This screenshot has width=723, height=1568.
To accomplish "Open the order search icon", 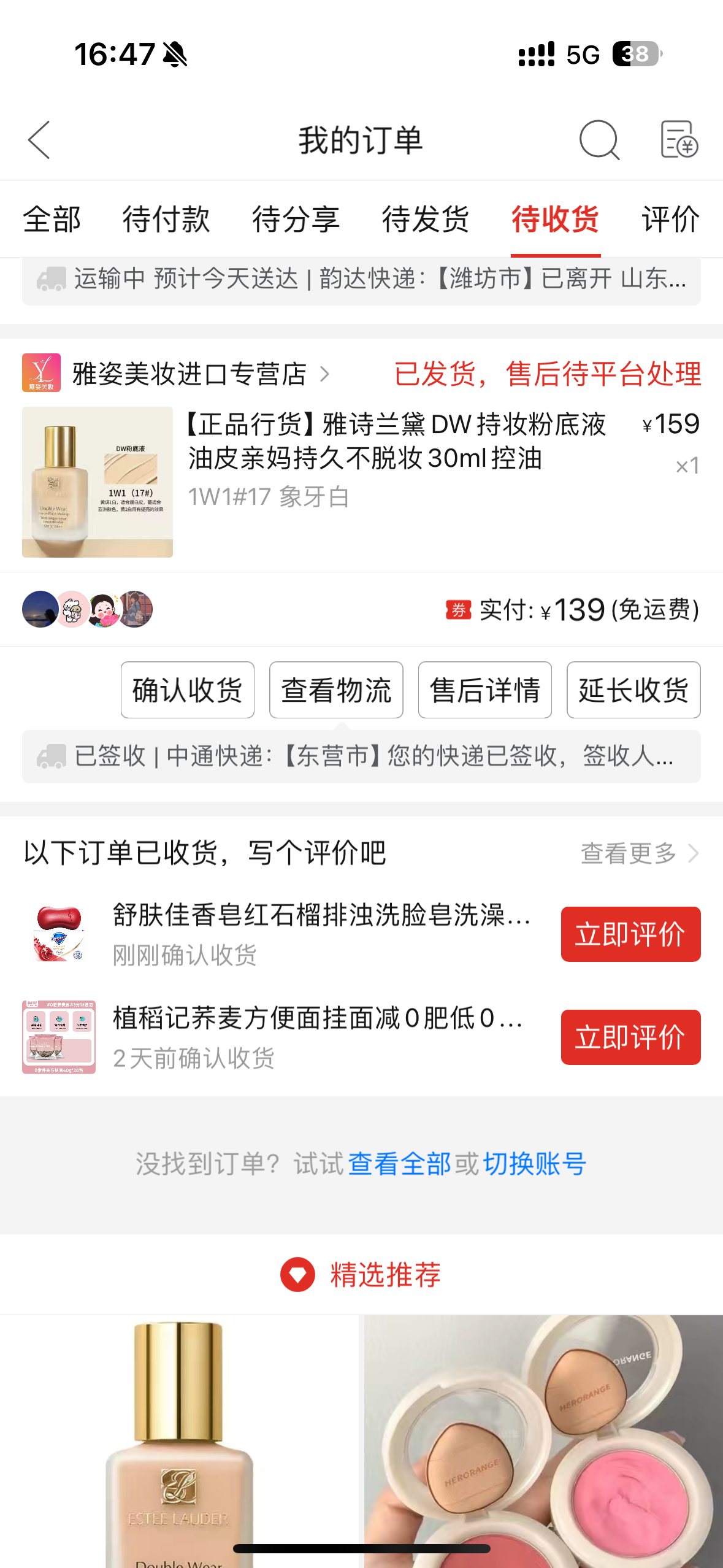I will 599,140.
